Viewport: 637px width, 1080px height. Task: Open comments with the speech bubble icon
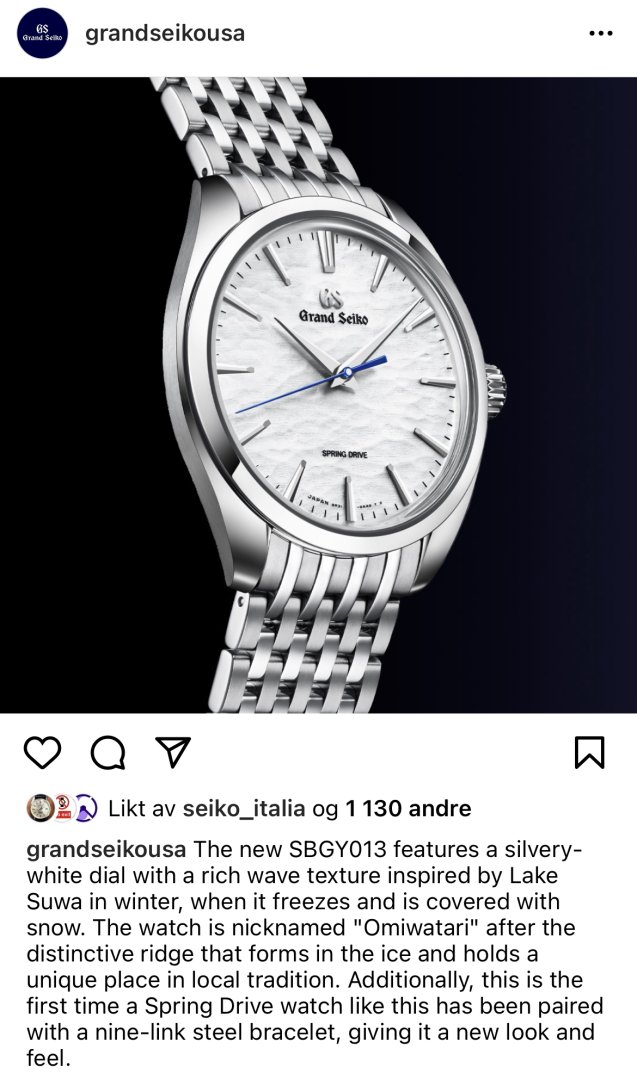pos(107,752)
